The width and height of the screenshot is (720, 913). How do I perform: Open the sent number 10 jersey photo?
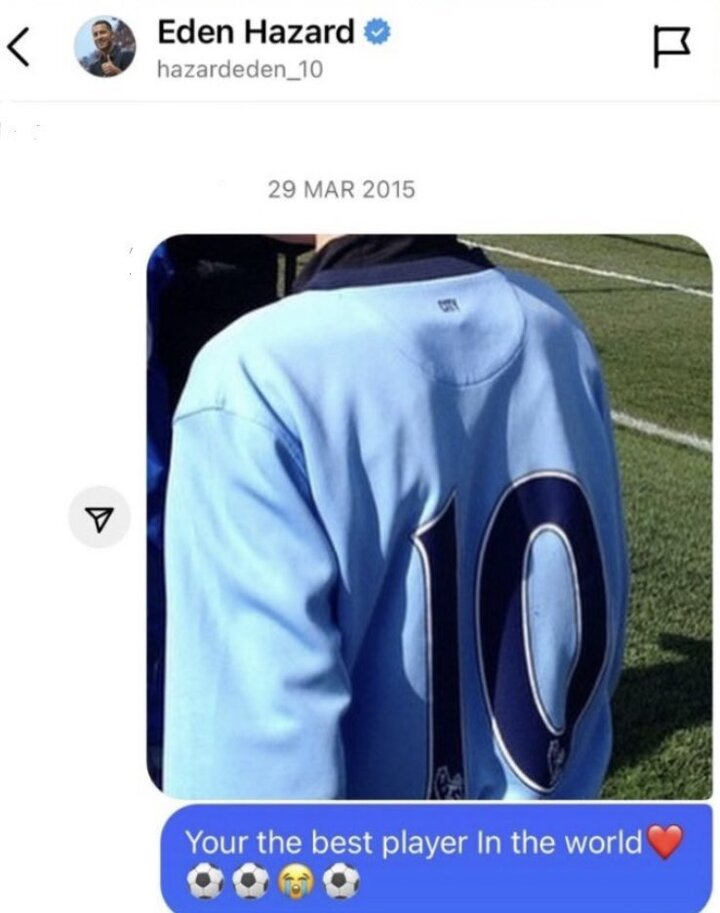coord(430,517)
